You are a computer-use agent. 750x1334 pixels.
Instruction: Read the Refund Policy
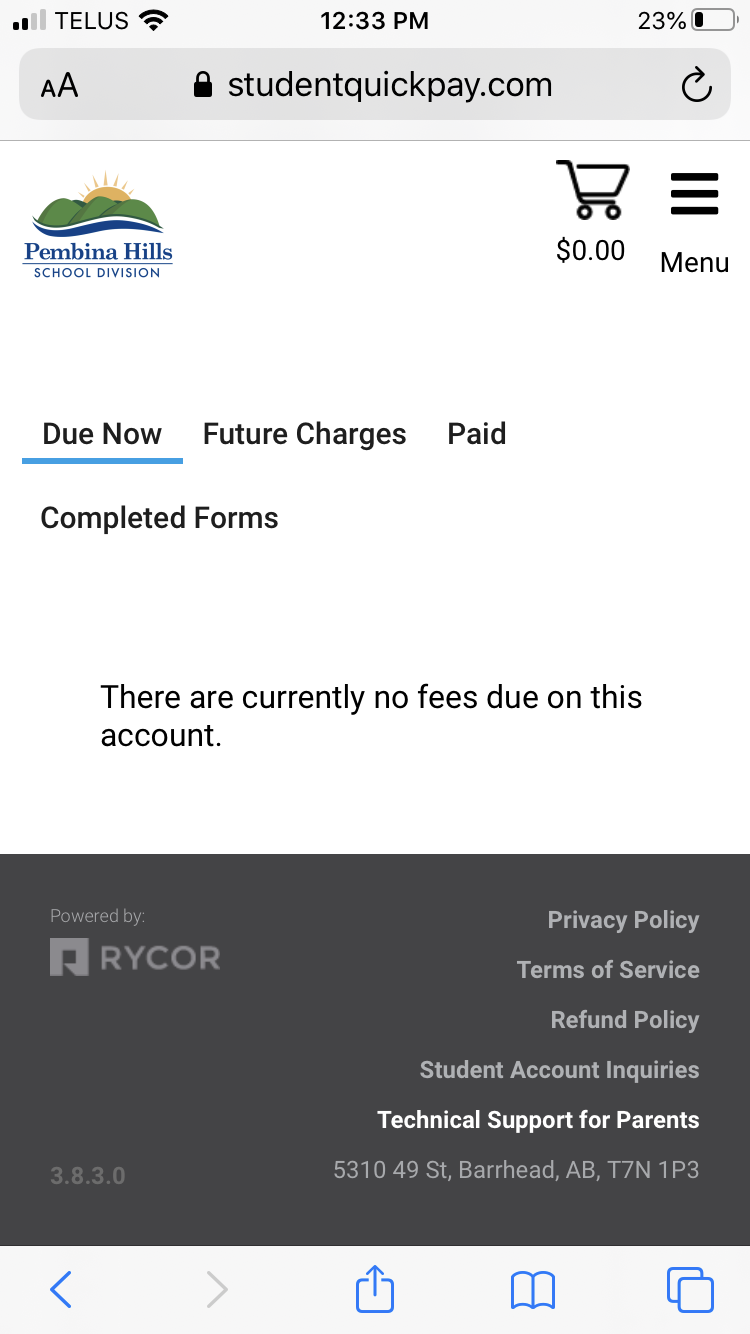pyautogui.click(x=624, y=1020)
